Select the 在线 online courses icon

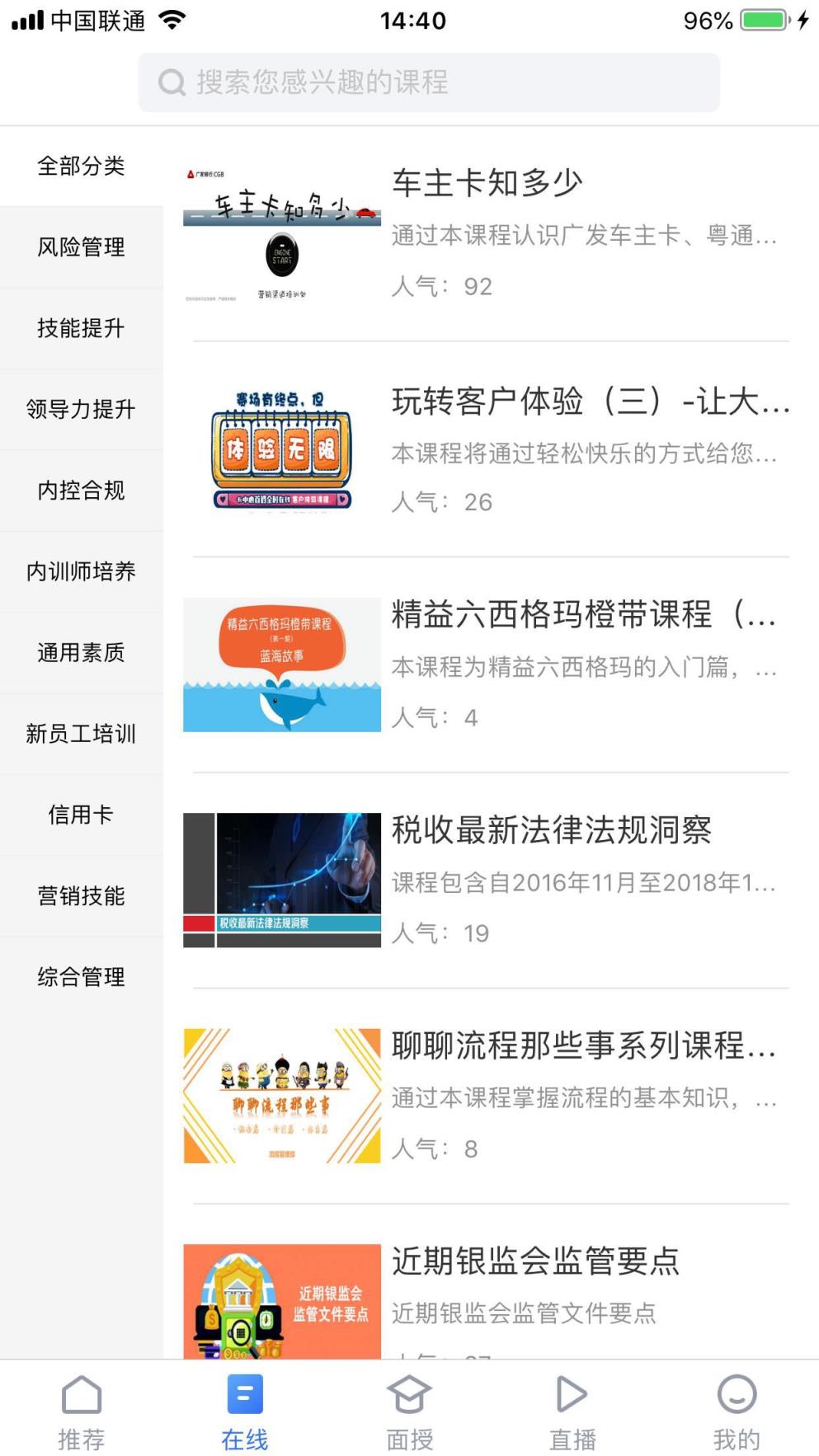coord(243,1389)
